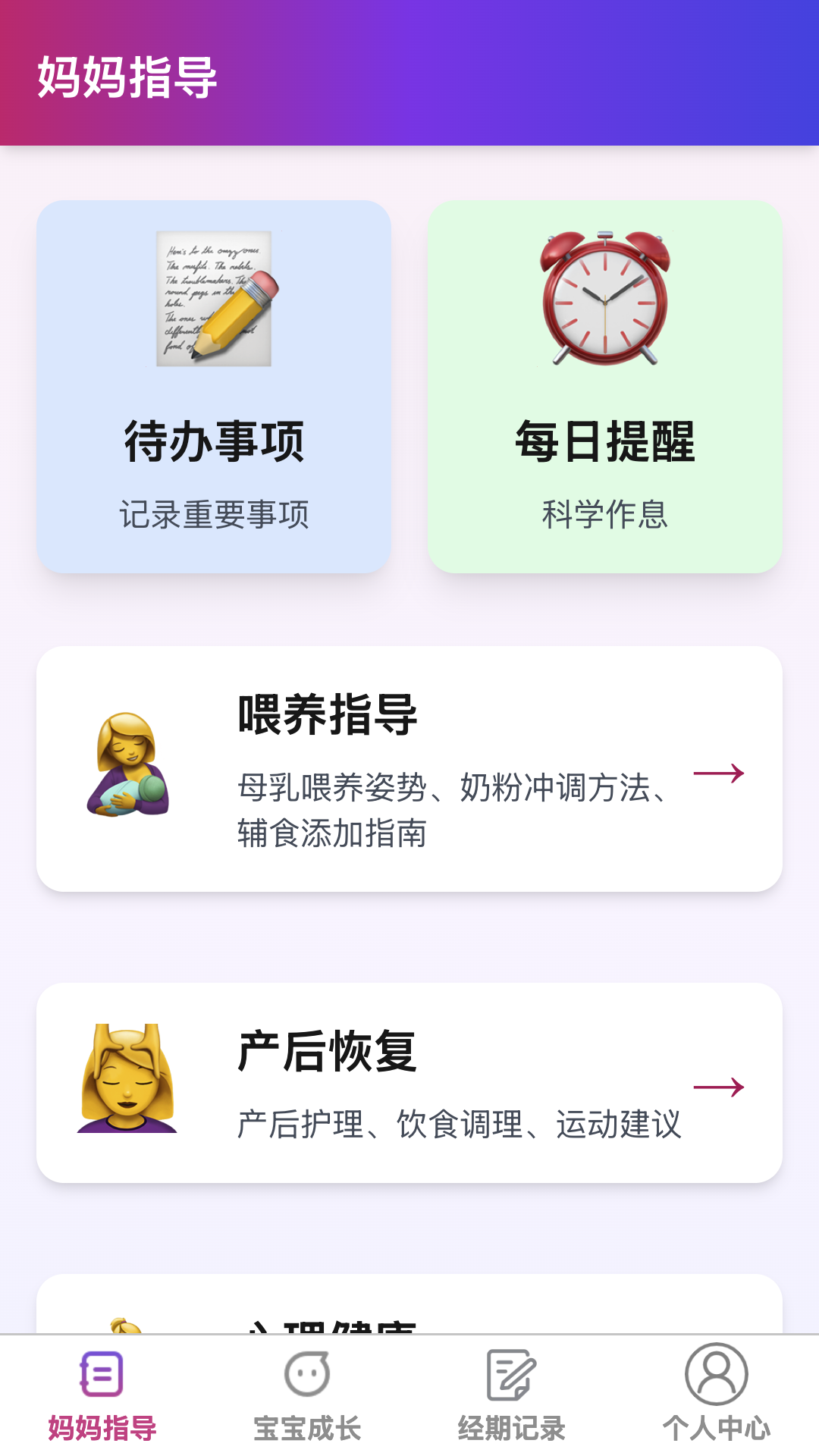Viewport: 819px width, 1456px height.
Task: Click the baby face icon for 宝宝成长
Action: (306, 1385)
